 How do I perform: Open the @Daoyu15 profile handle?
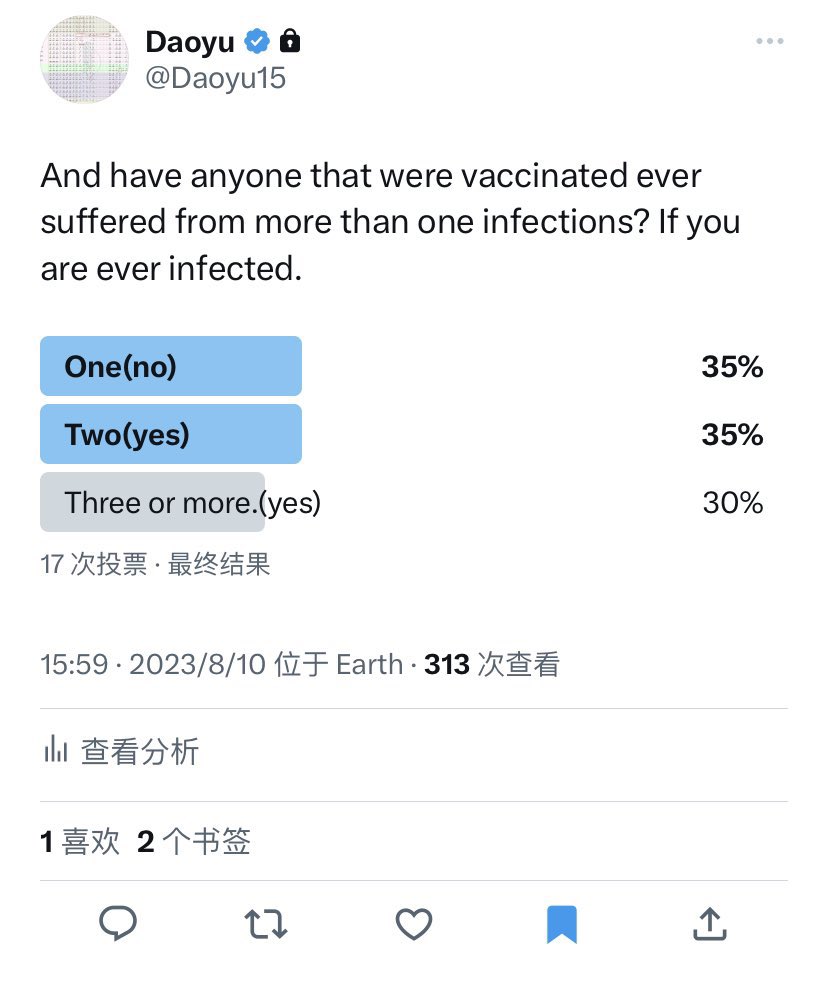(x=215, y=78)
